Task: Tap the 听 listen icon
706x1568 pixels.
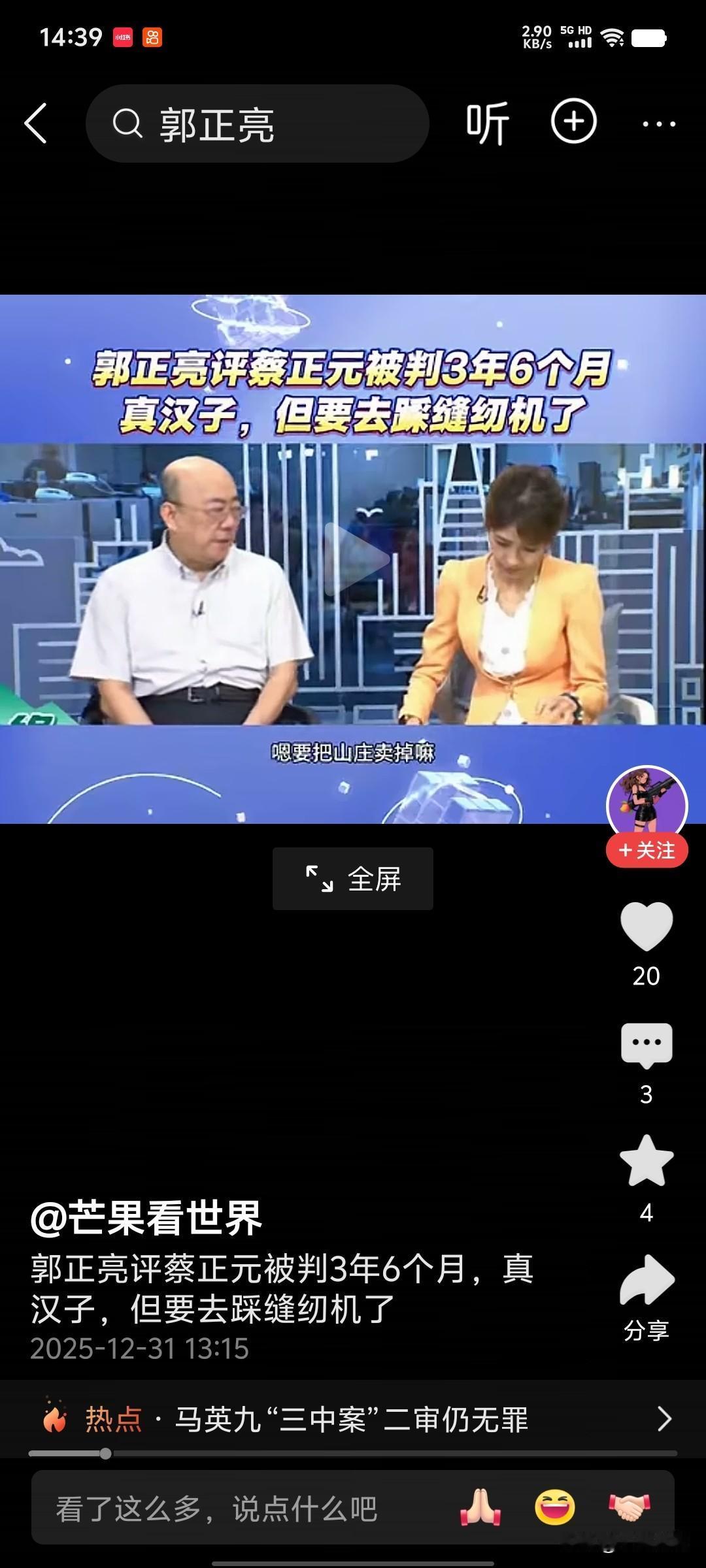Action: pos(488,123)
